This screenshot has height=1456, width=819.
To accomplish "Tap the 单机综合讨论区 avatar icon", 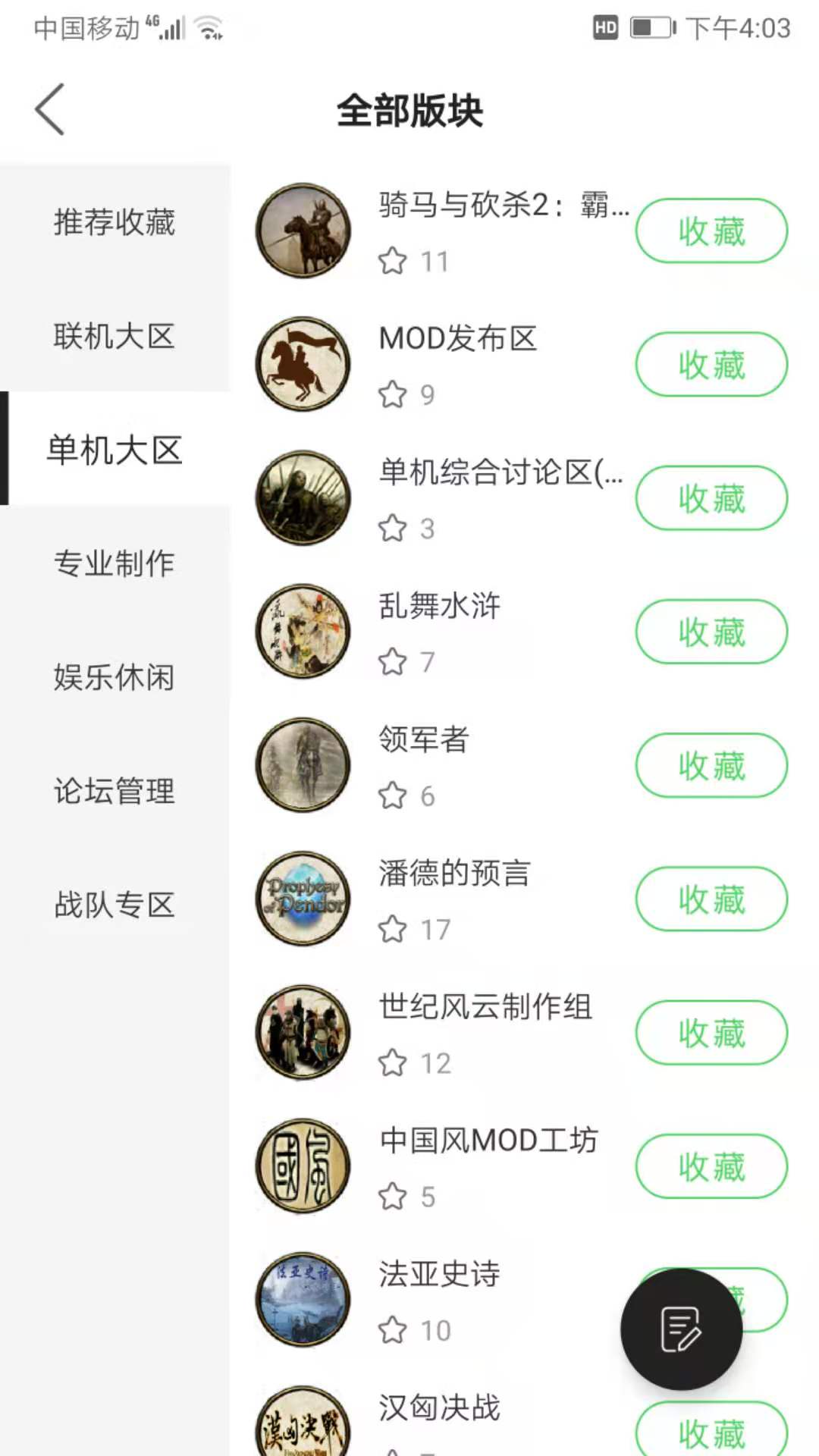I will click(302, 497).
